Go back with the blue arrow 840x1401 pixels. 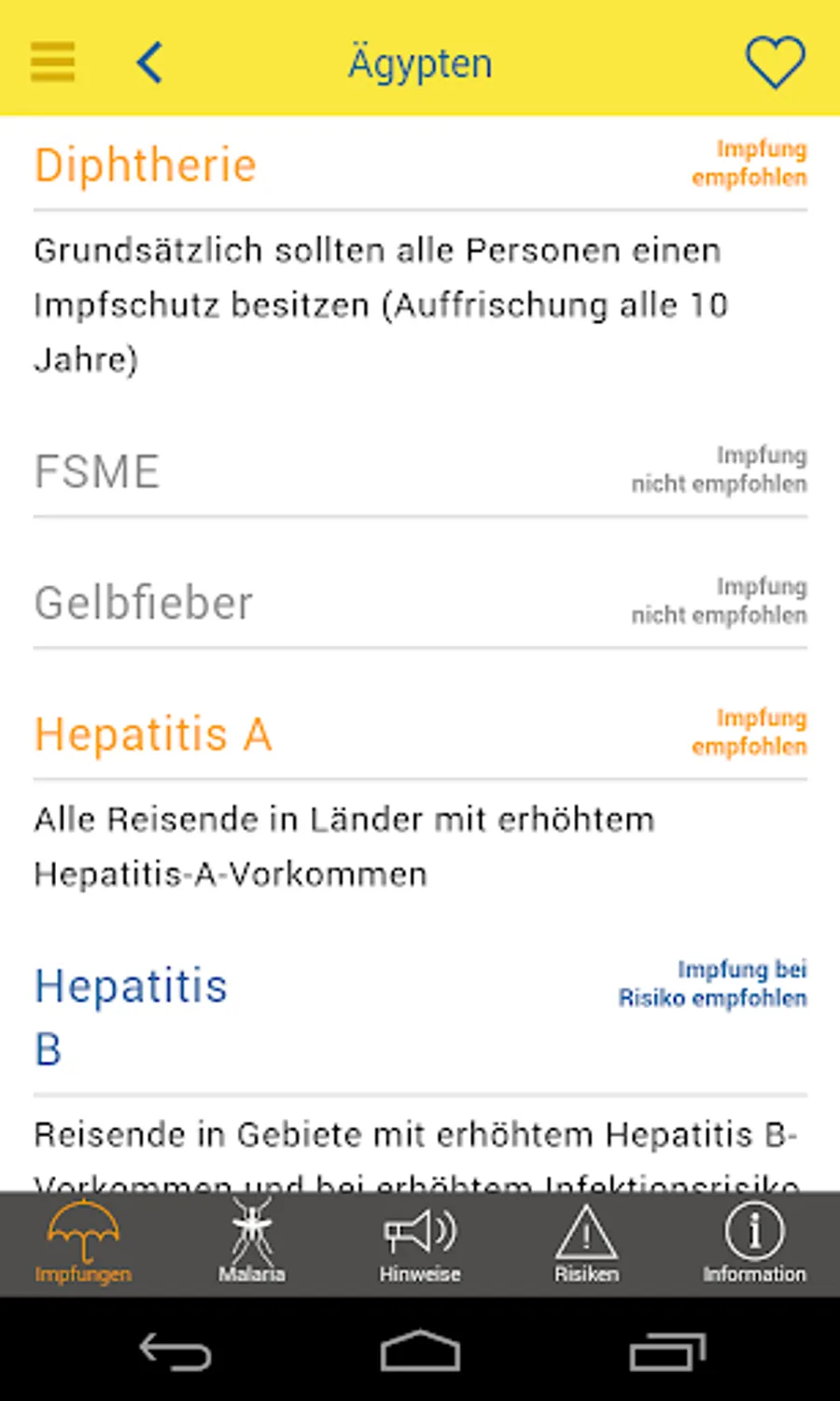[149, 63]
